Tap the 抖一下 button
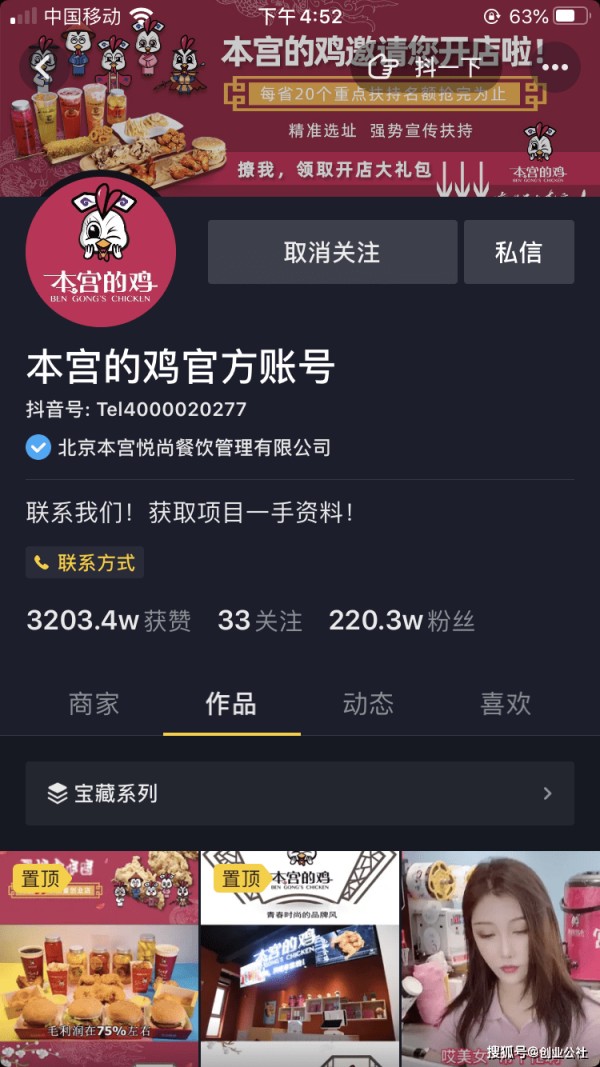 pyautogui.click(x=426, y=67)
